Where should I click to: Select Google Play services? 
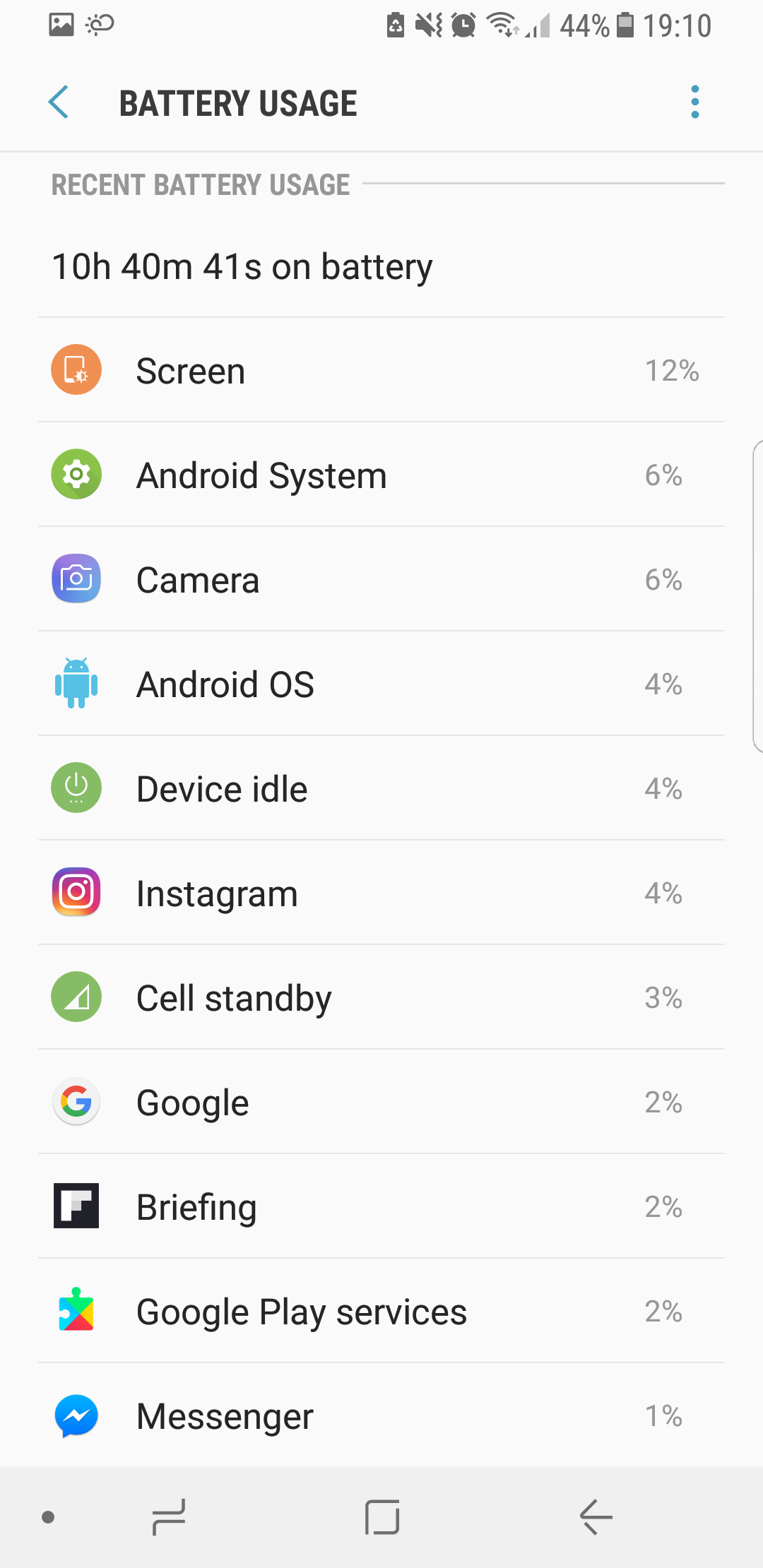[x=381, y=1311]
